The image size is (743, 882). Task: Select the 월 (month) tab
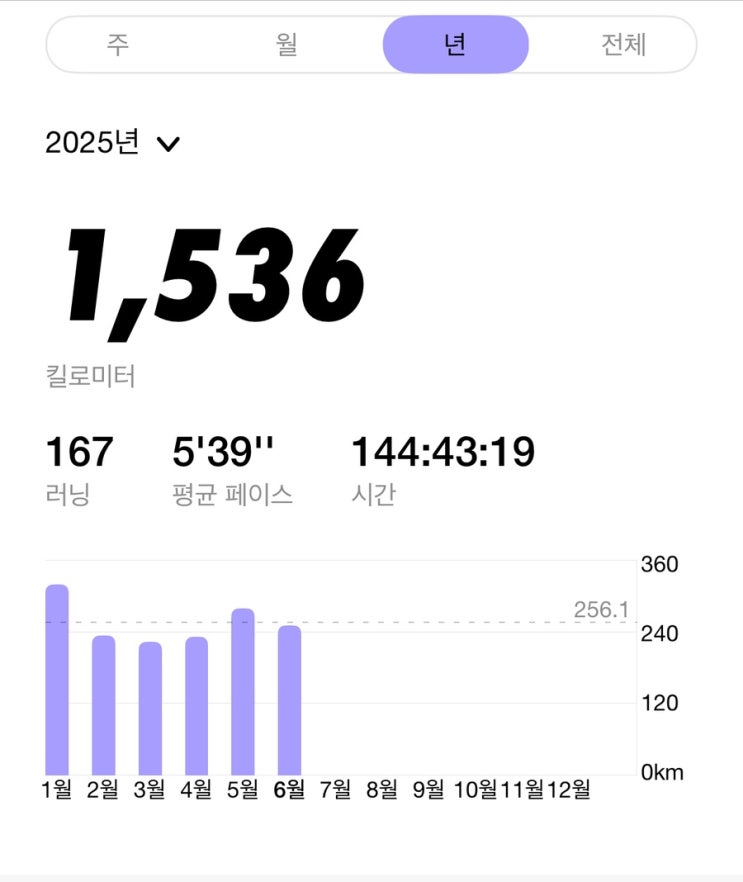[287, 45]
